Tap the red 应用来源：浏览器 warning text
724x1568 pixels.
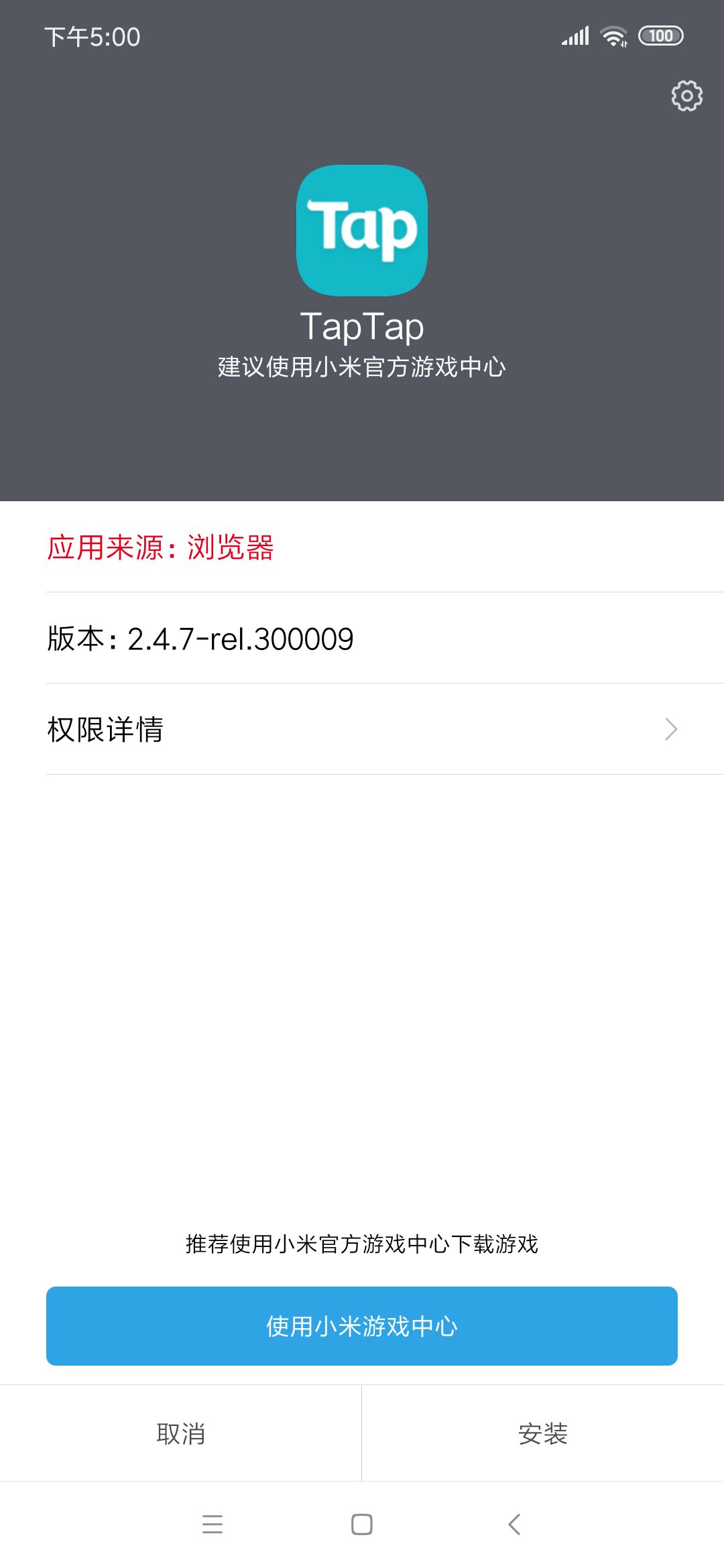164,548
